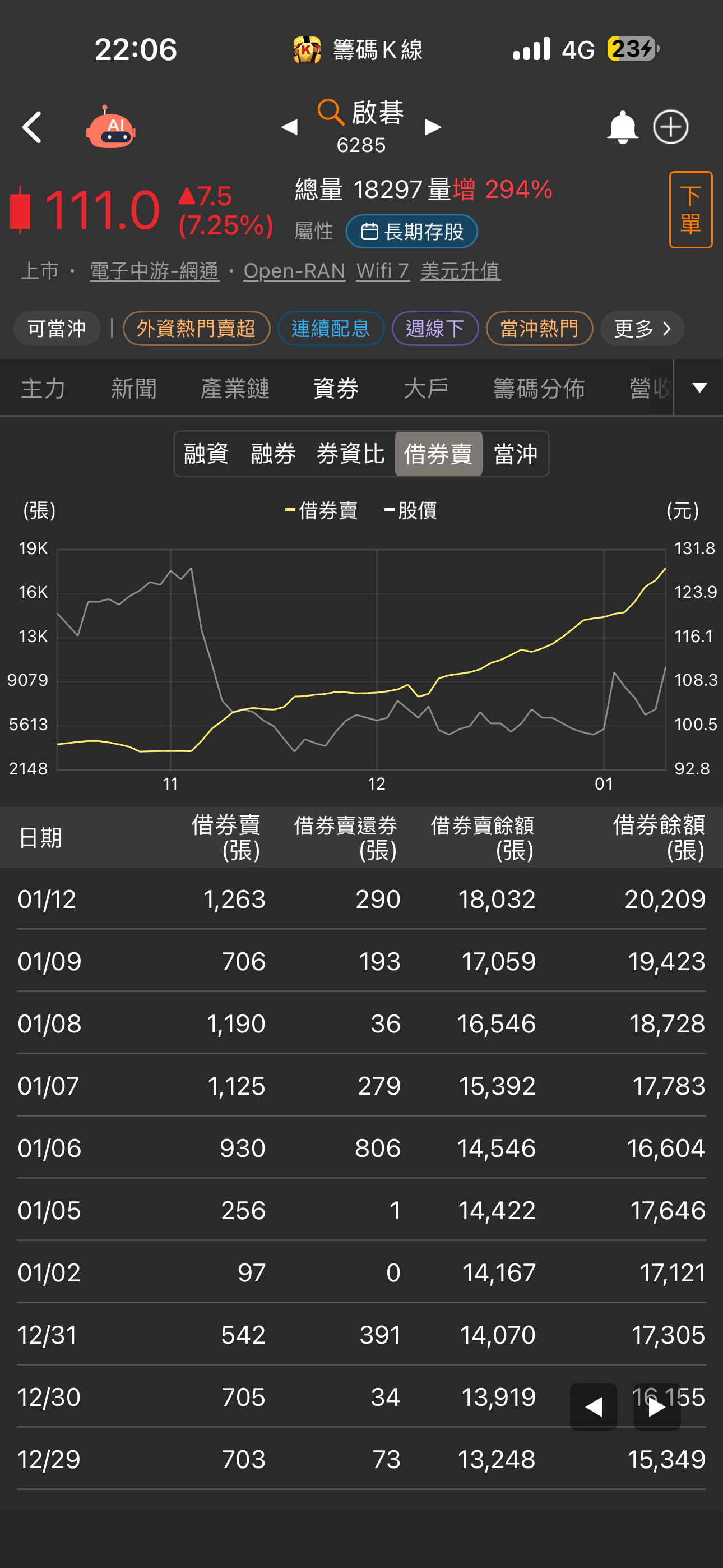723x1568 pixels.
Task: Open the tab list dropdown arrow
Action: pos(699,388)
